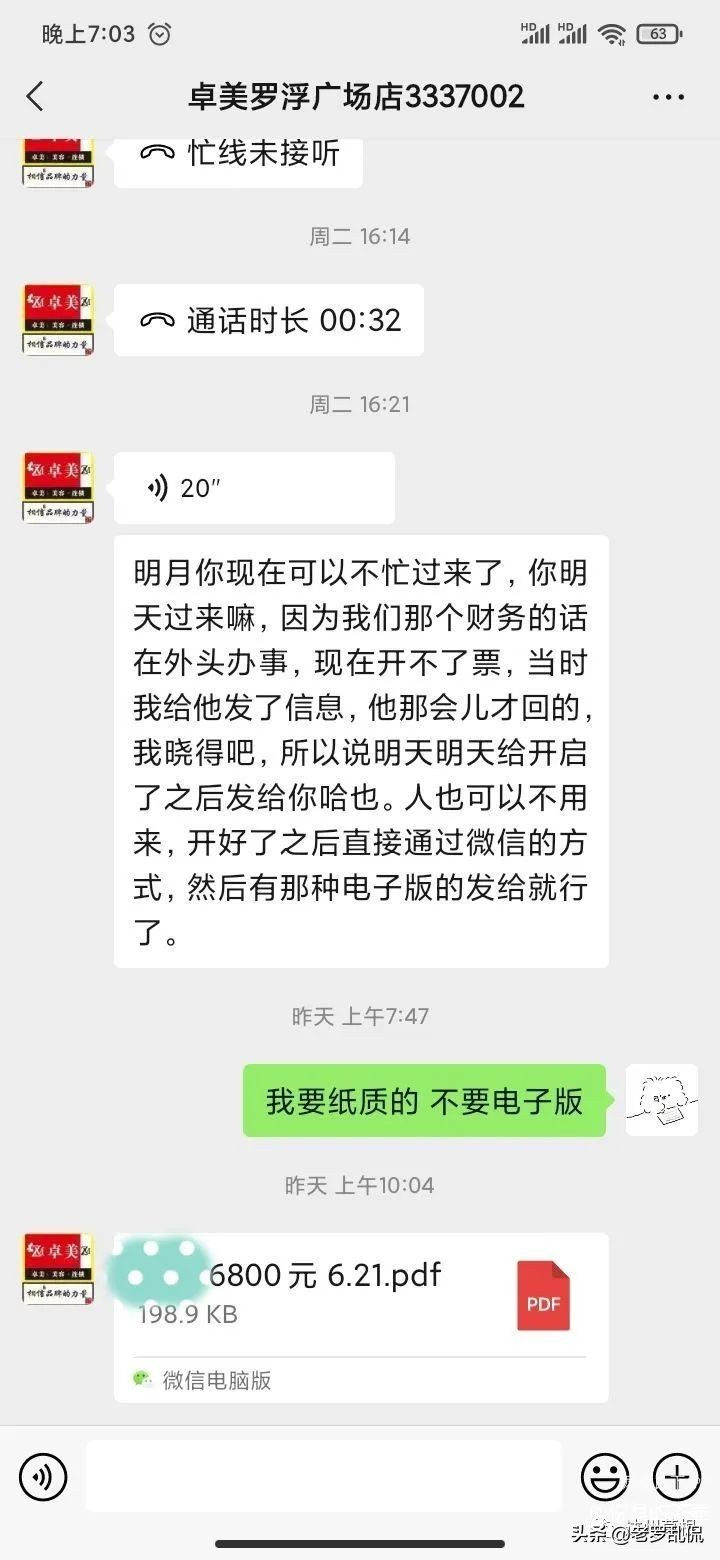This screenshot has width=720, height=1560.
Task: Open the 卓美 shop avatar next to the voice message
Action: (57, 485)
